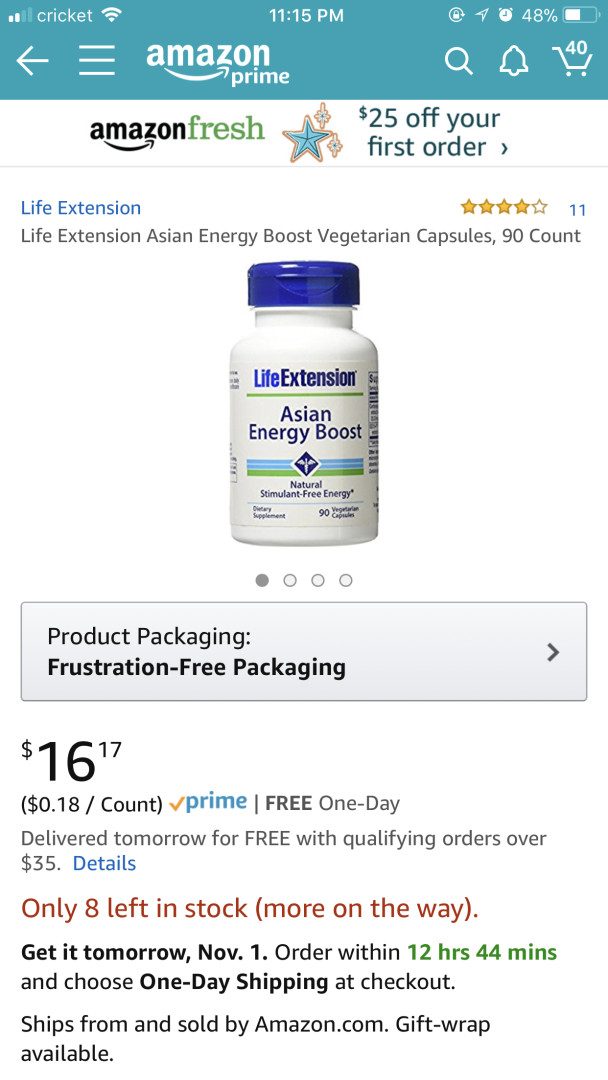Screen dimensions: 608x1080
Task: Open the Life Extension brand link
Action: (x=81, y=208)
